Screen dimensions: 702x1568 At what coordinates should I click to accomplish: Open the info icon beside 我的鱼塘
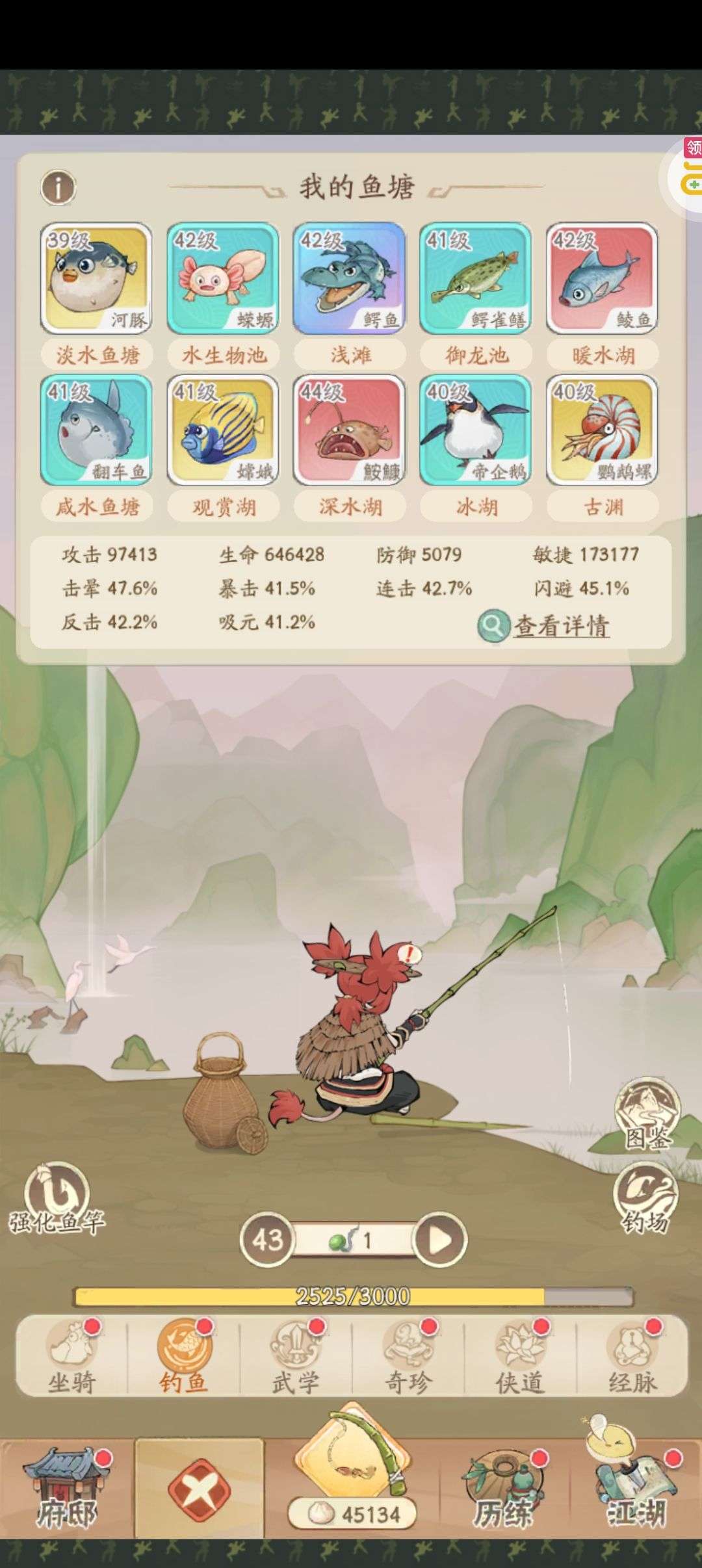tap(58, 188)
